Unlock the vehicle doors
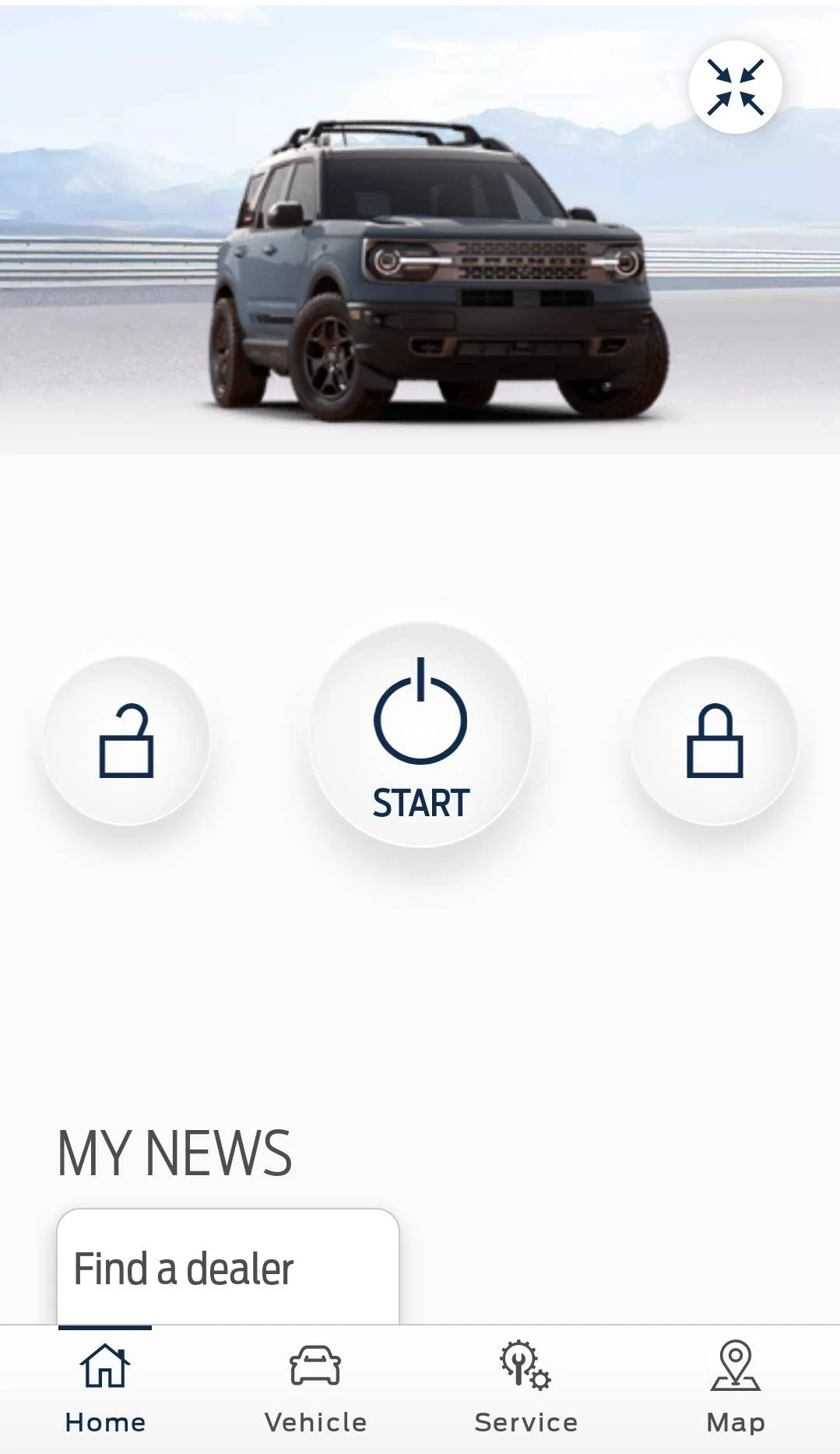The image size is (840, 1454). pyautogui.click(x=126, y=741)
